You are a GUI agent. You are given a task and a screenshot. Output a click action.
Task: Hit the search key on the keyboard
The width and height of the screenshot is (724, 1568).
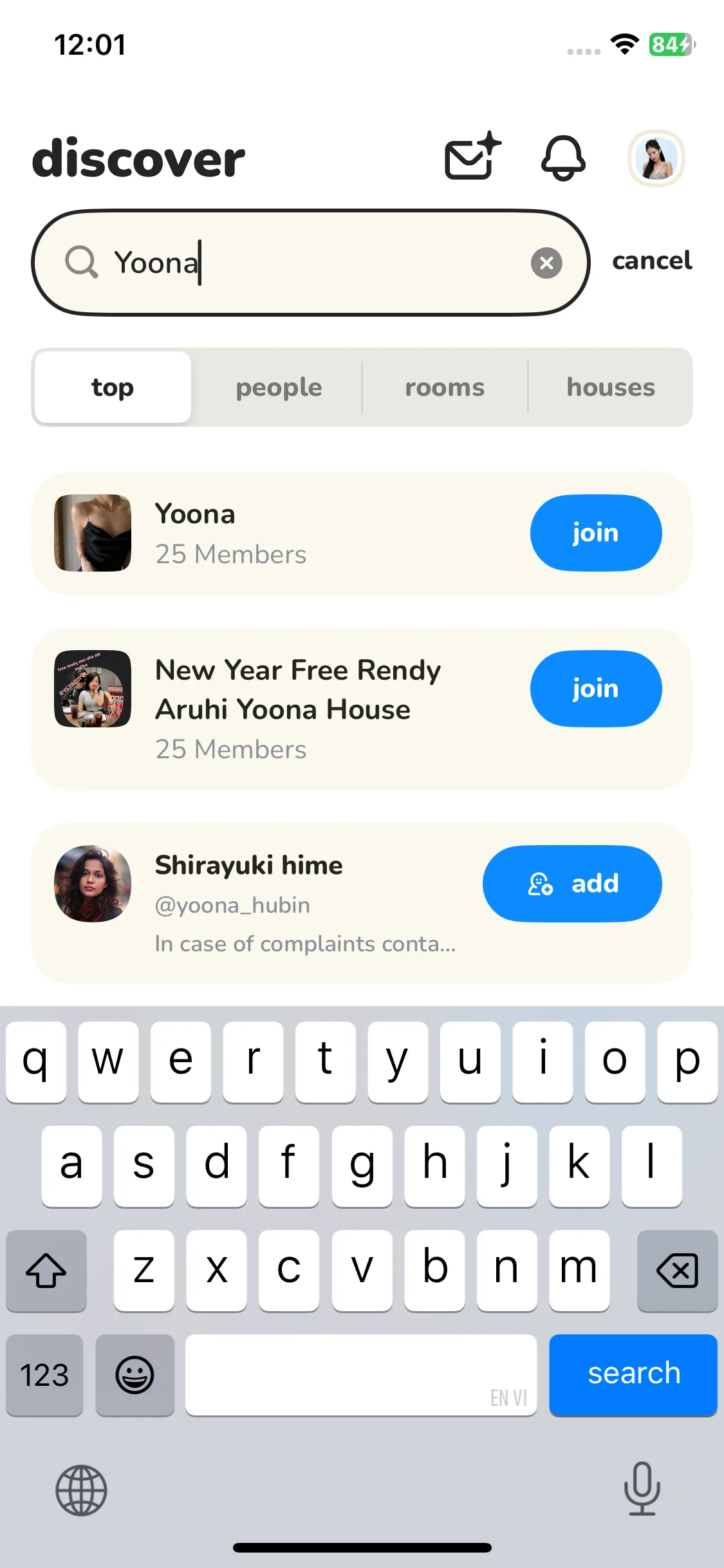click(633, 1374)
